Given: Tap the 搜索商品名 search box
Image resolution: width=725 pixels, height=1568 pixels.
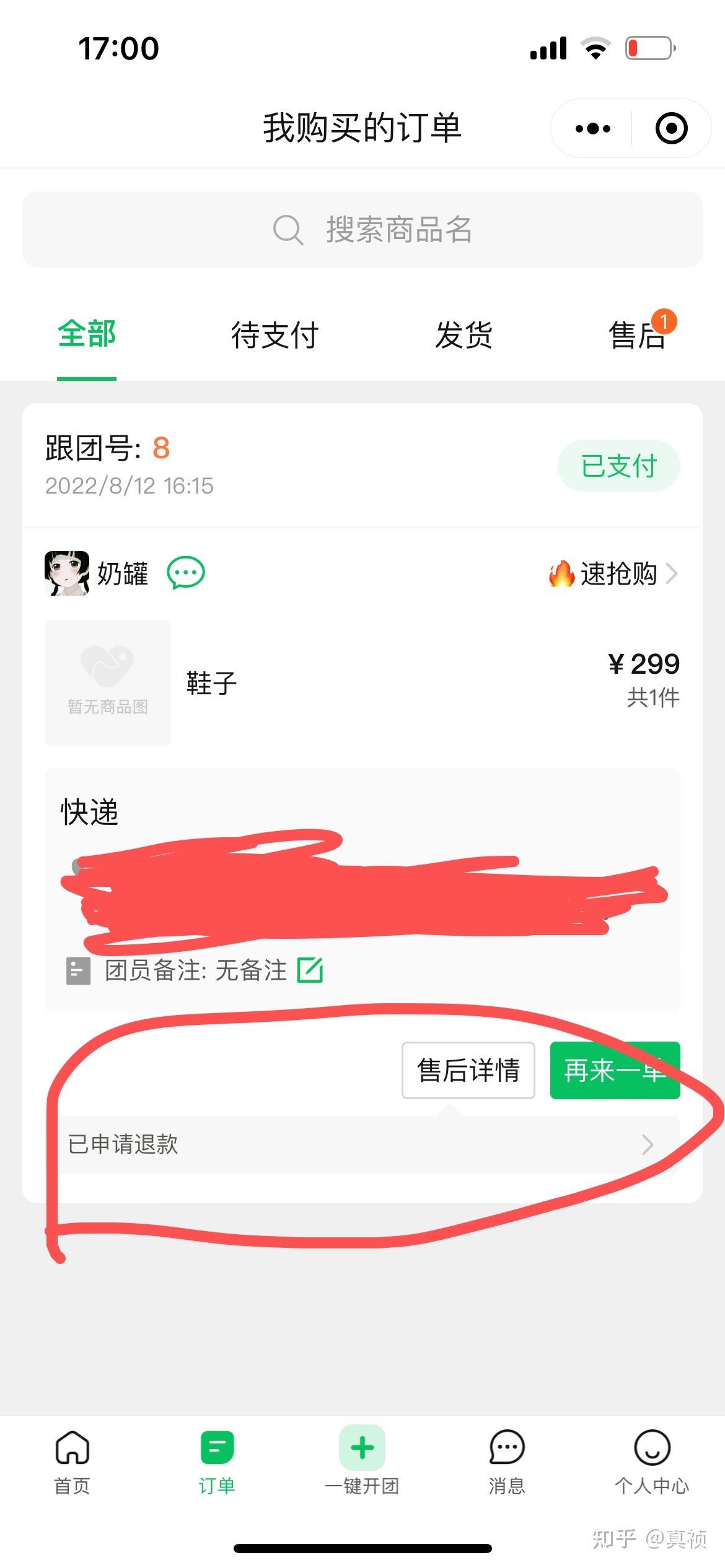Looking at the screenshot, I should tap(362, 230).
